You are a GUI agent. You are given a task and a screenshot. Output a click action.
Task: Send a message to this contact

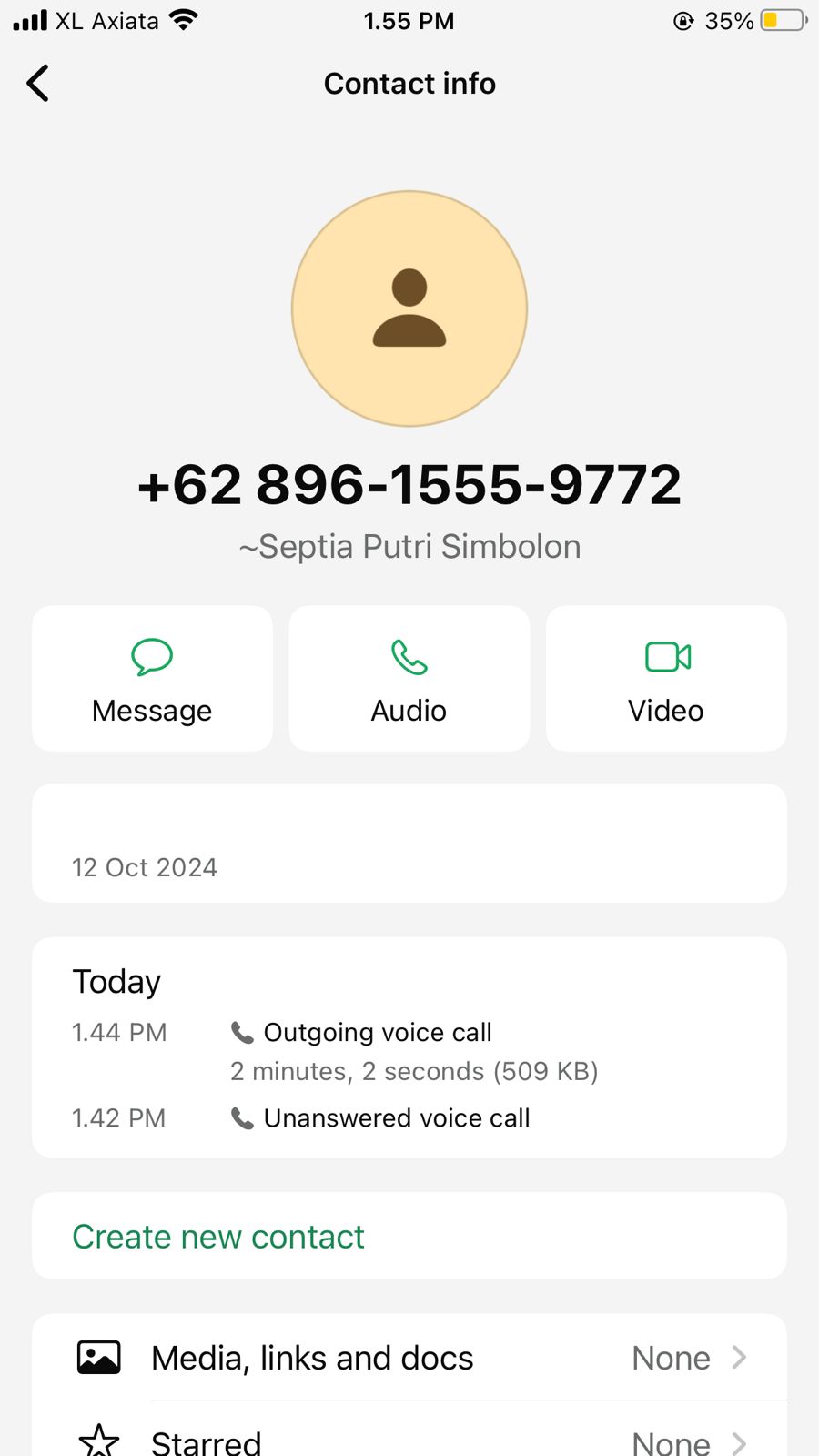coord(152,679)
